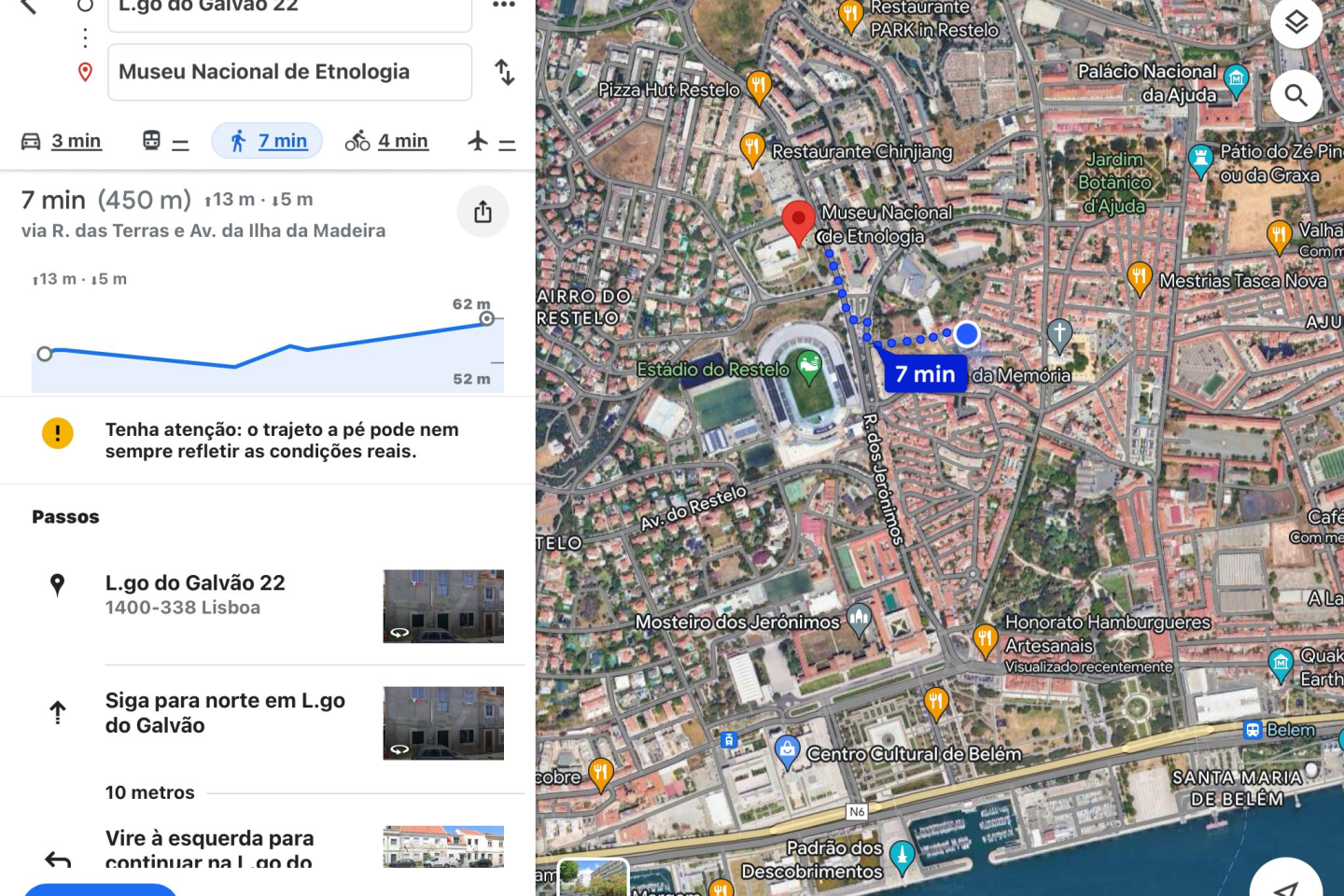Swap start and destination points
The image size is (1344, 896).
click(x=505, y=72)
